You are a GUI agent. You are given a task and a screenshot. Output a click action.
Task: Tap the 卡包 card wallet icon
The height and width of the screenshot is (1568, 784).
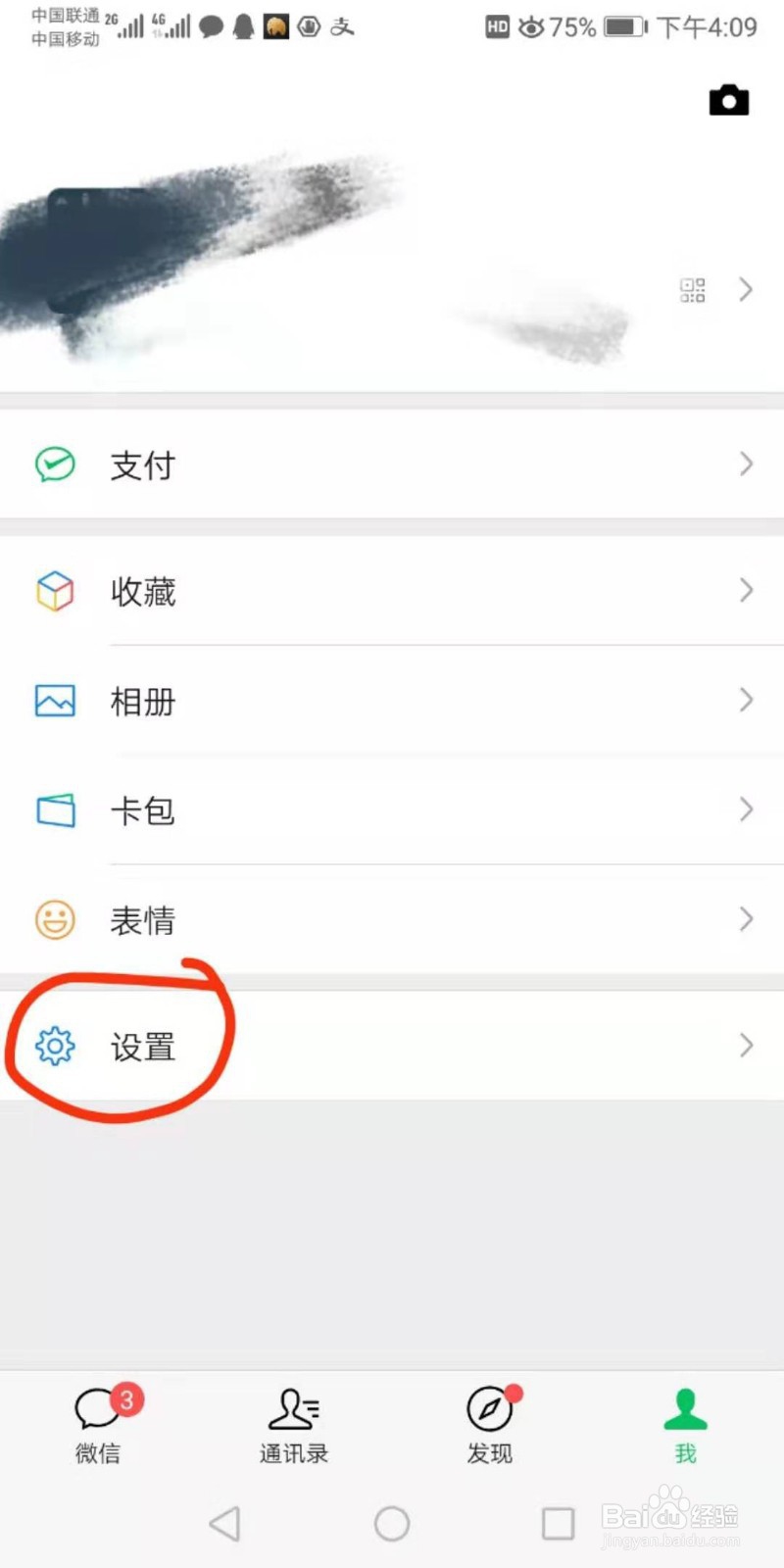click(56, 810)
